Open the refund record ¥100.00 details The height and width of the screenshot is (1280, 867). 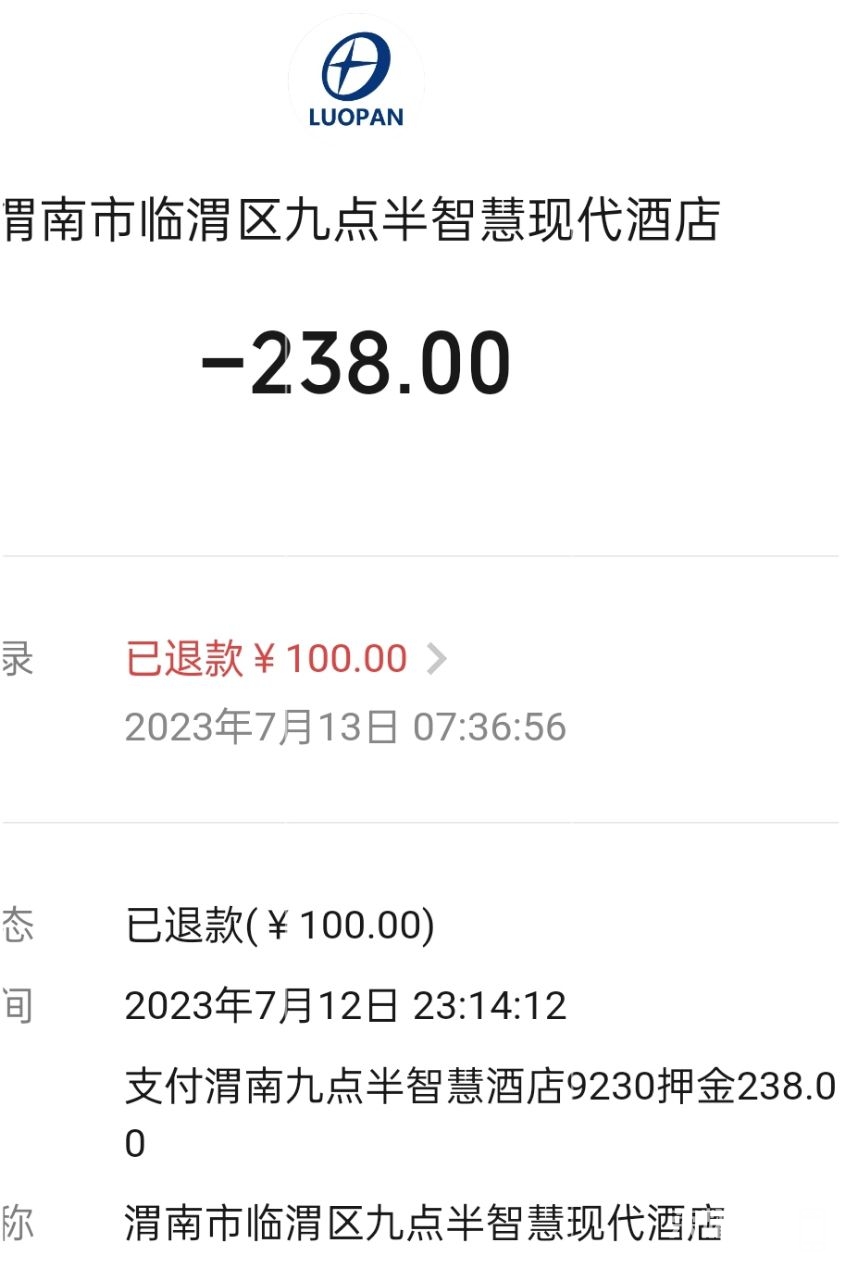(x=286, y=660)
